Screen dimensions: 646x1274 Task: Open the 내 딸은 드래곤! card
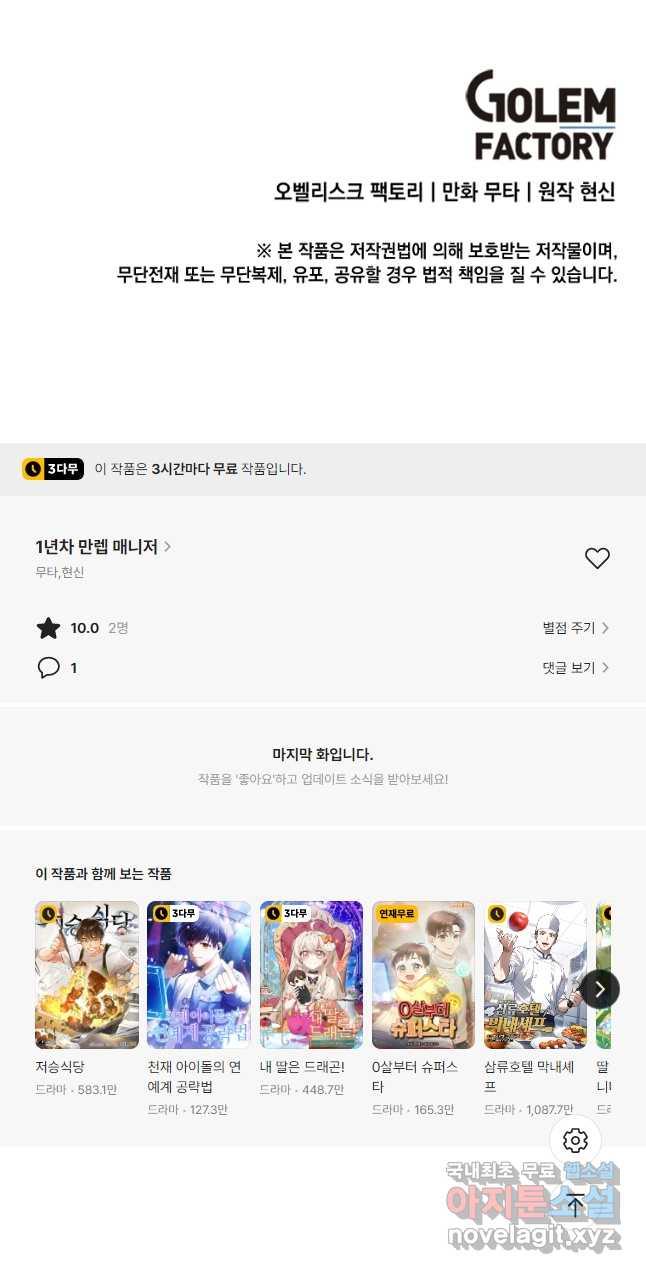point(311,975)
